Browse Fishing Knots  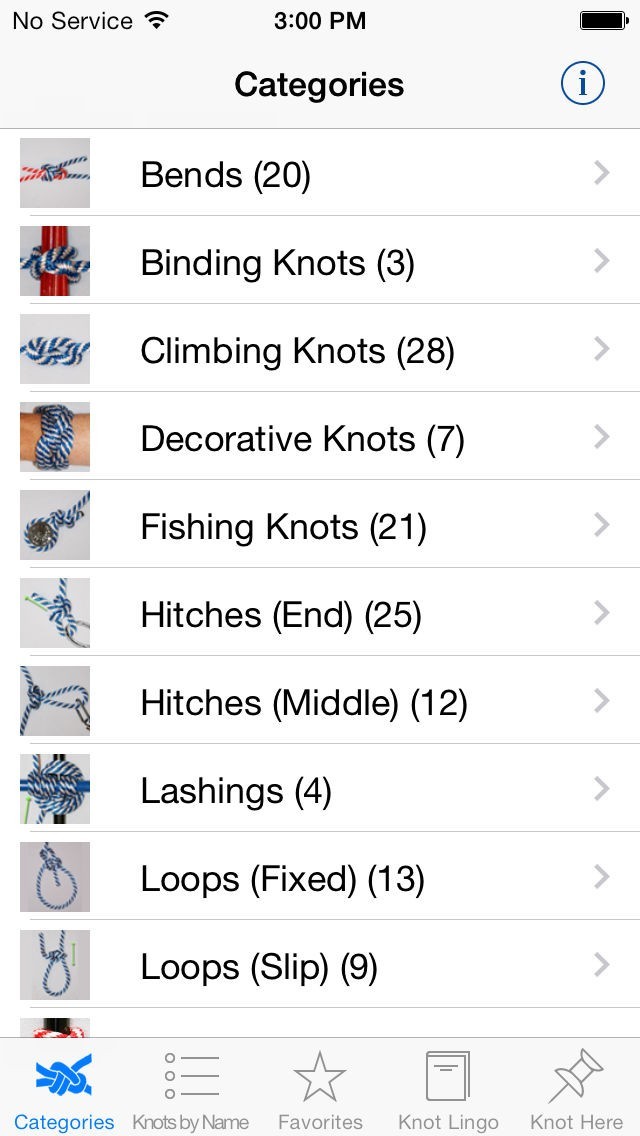(x=320, y=527)
